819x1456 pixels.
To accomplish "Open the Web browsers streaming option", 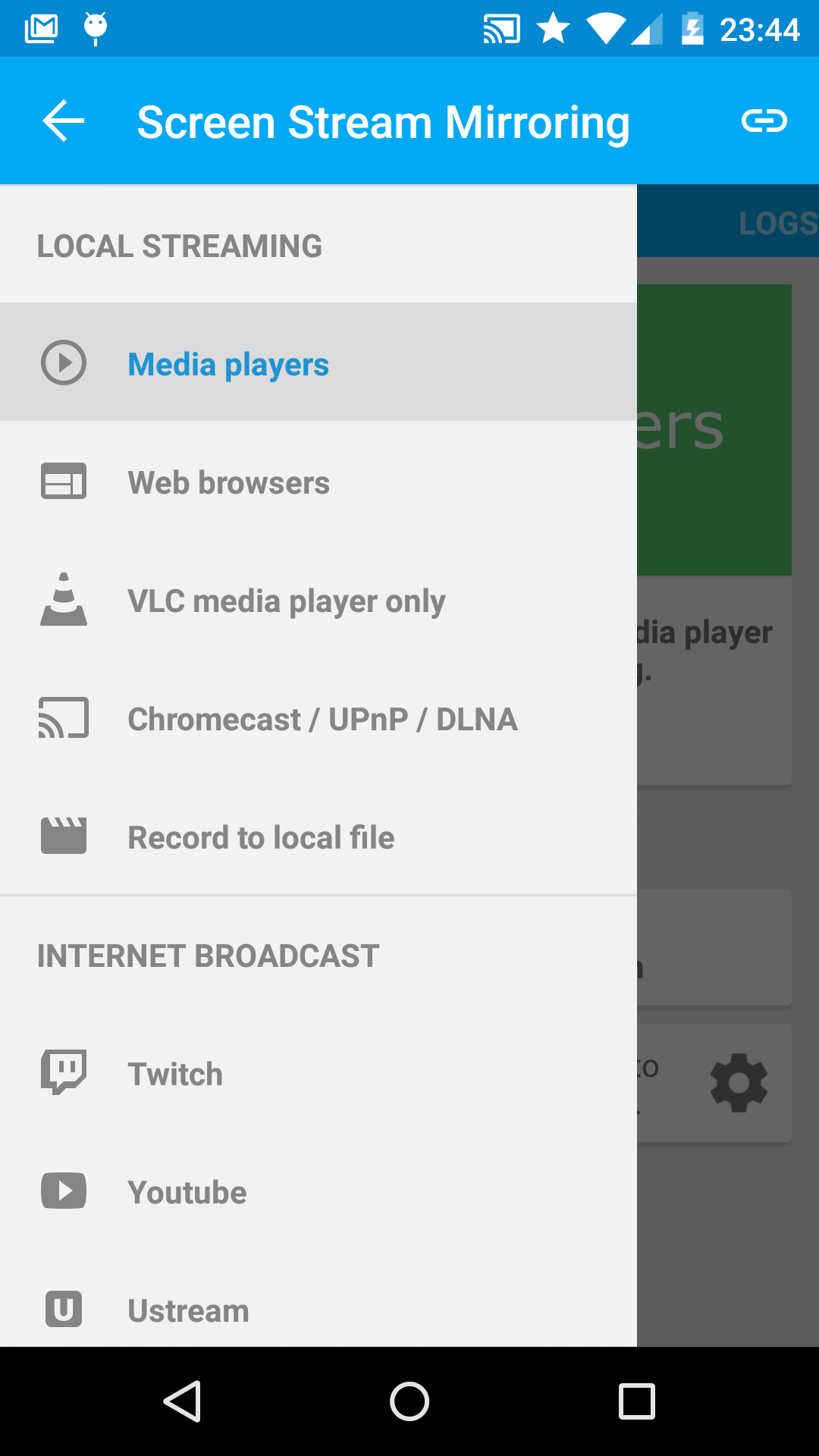I will 228,482.
